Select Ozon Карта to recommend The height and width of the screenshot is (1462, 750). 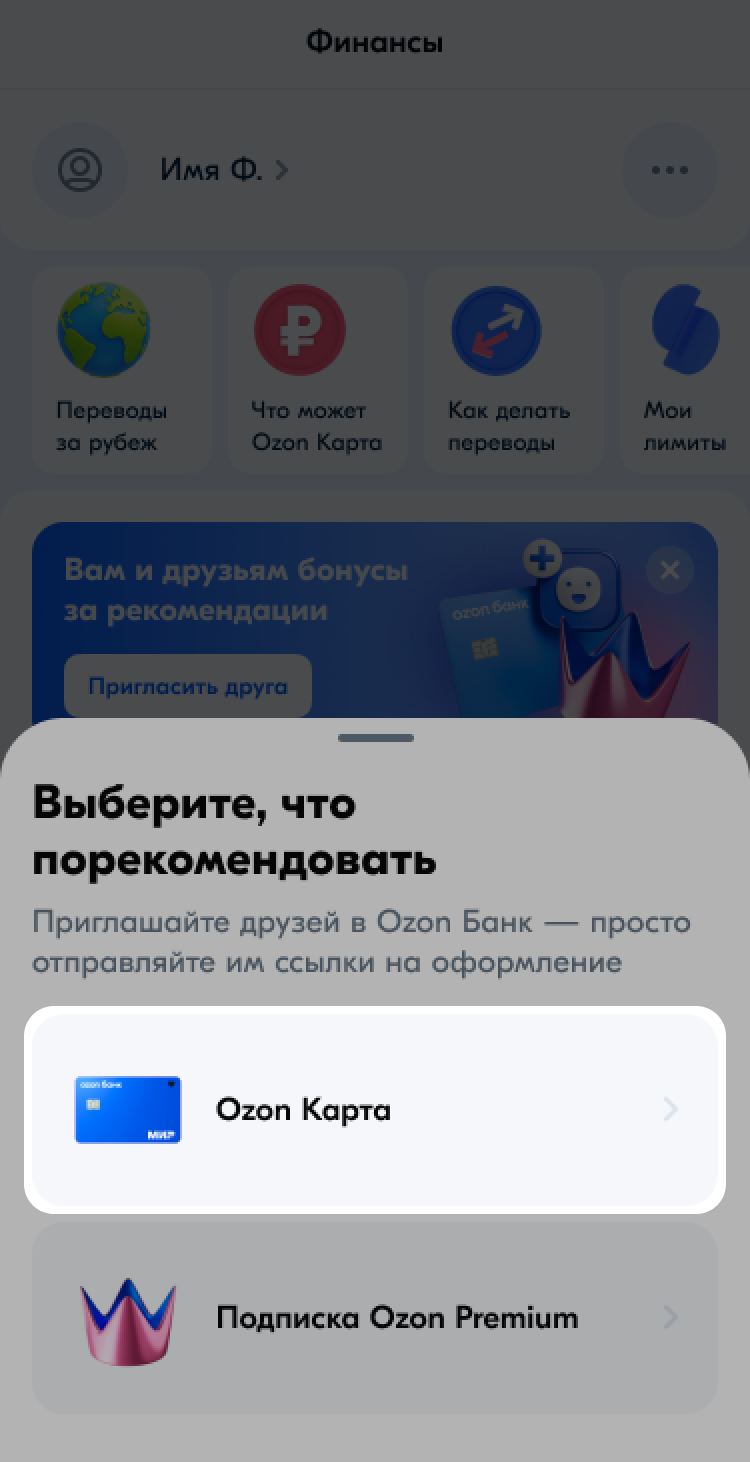point(374,1109)
